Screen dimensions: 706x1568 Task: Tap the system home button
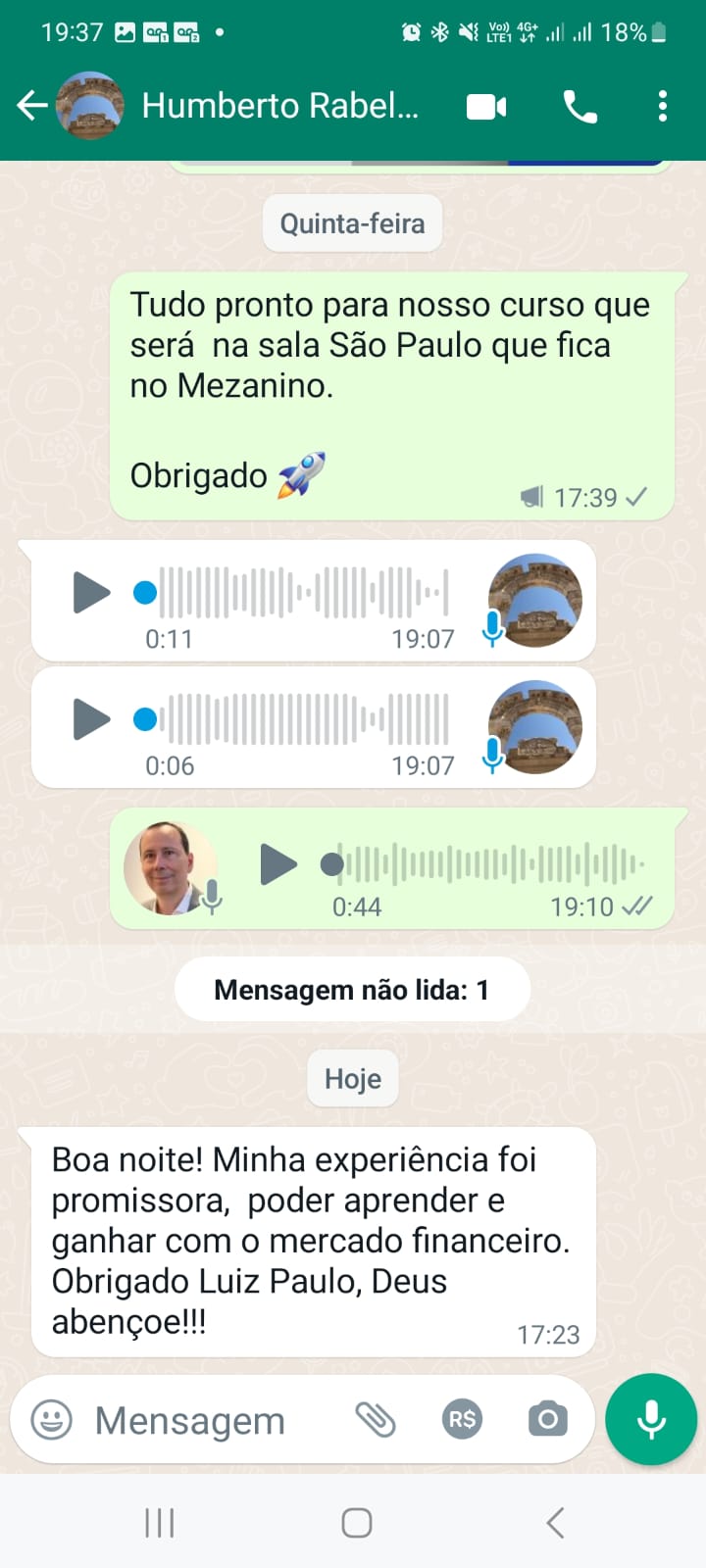pos(356,1523)
